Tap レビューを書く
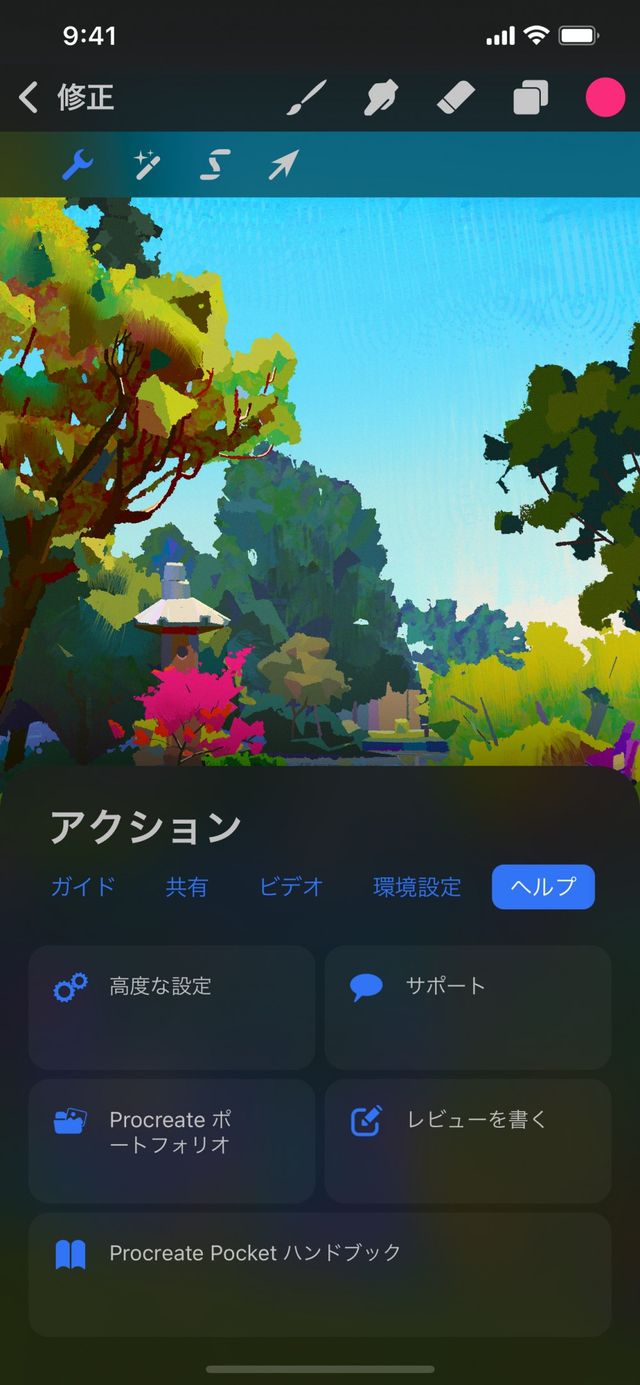This screenshot has height=1385, width=640. click(x=467, y=1140)
